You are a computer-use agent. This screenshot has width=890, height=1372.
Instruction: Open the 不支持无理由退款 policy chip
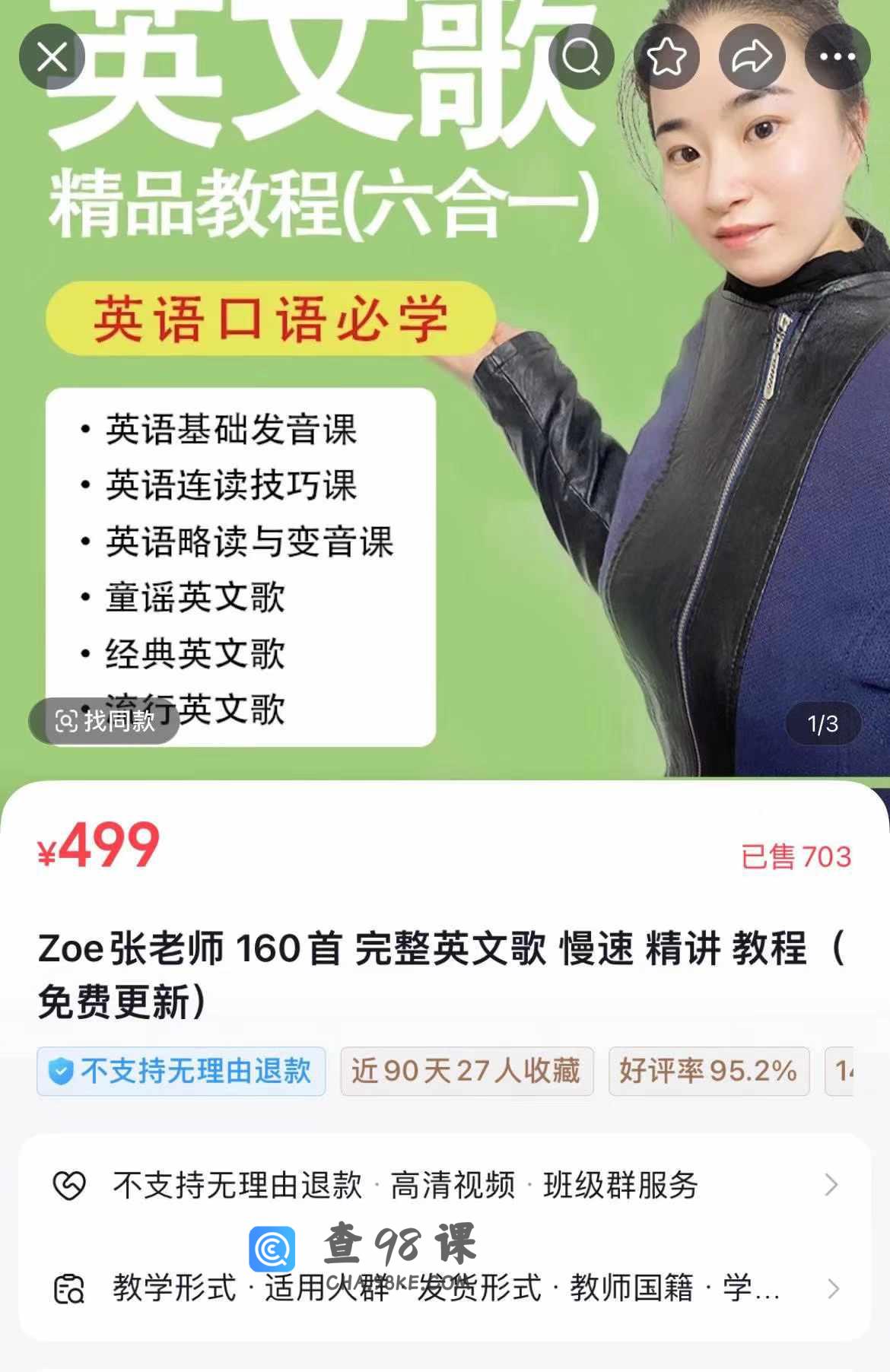[181, 1071]
